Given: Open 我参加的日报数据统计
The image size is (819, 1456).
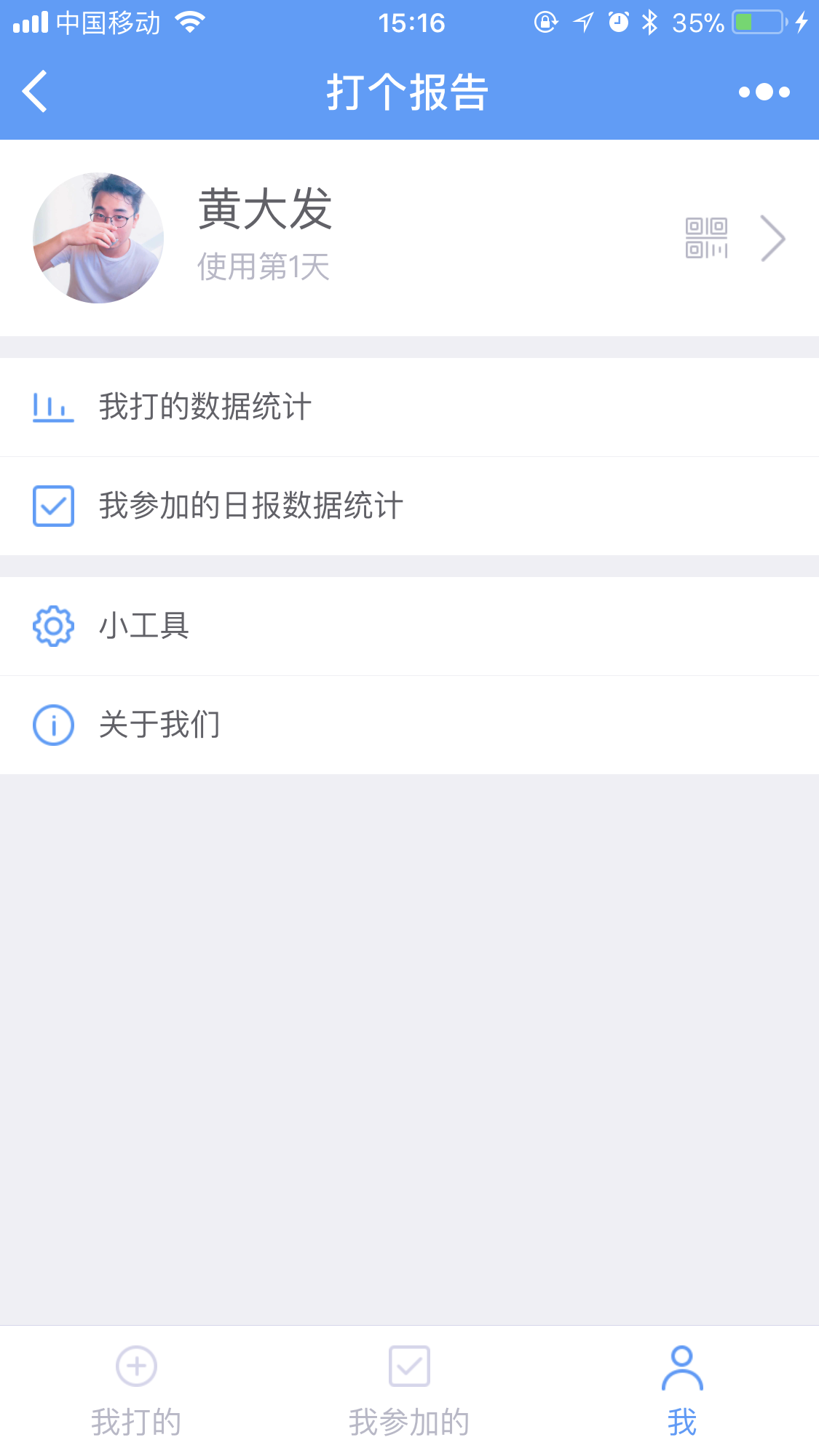Looking at the screenshot, I should [x=409, y=506].
